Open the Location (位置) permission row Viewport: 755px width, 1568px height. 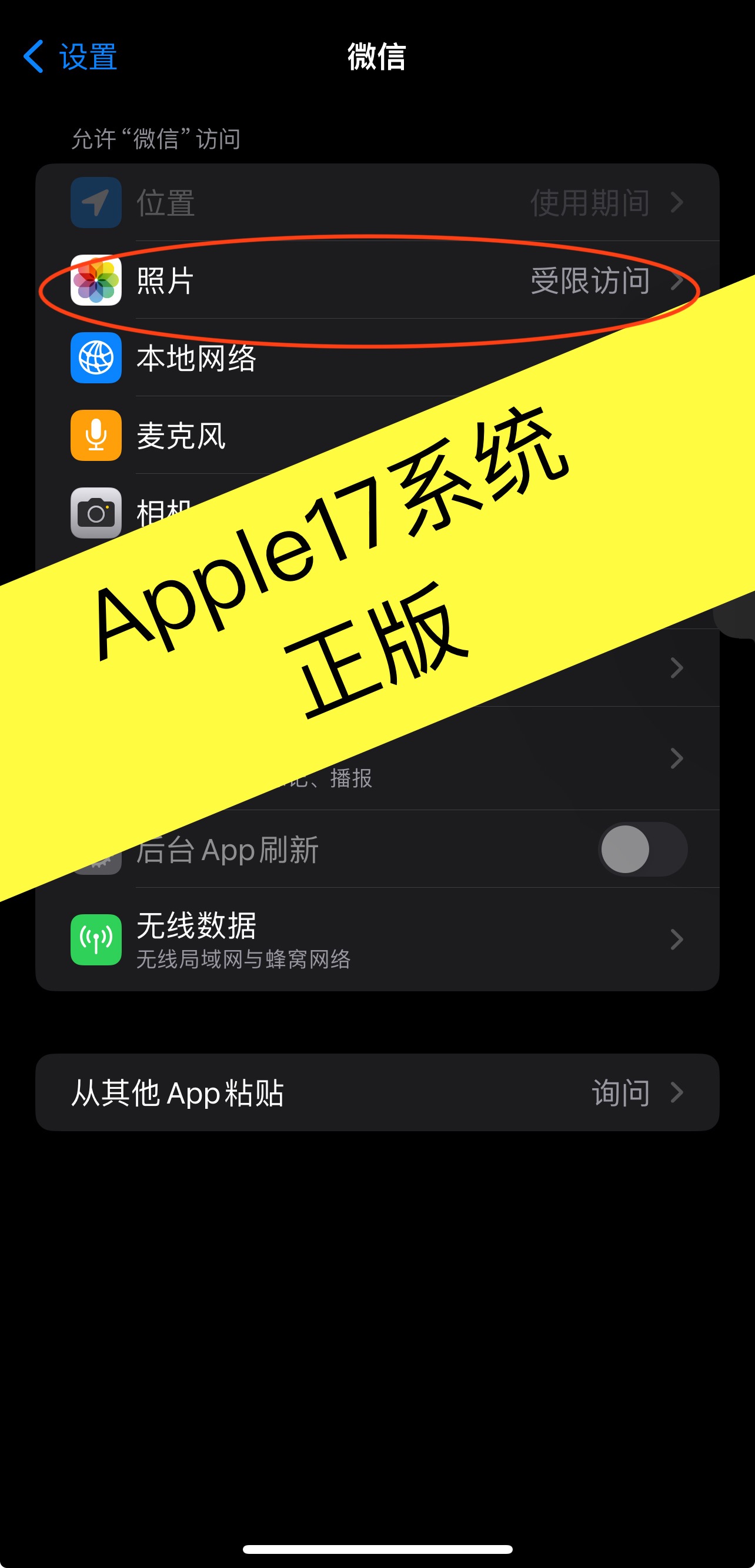pos(377,203)
